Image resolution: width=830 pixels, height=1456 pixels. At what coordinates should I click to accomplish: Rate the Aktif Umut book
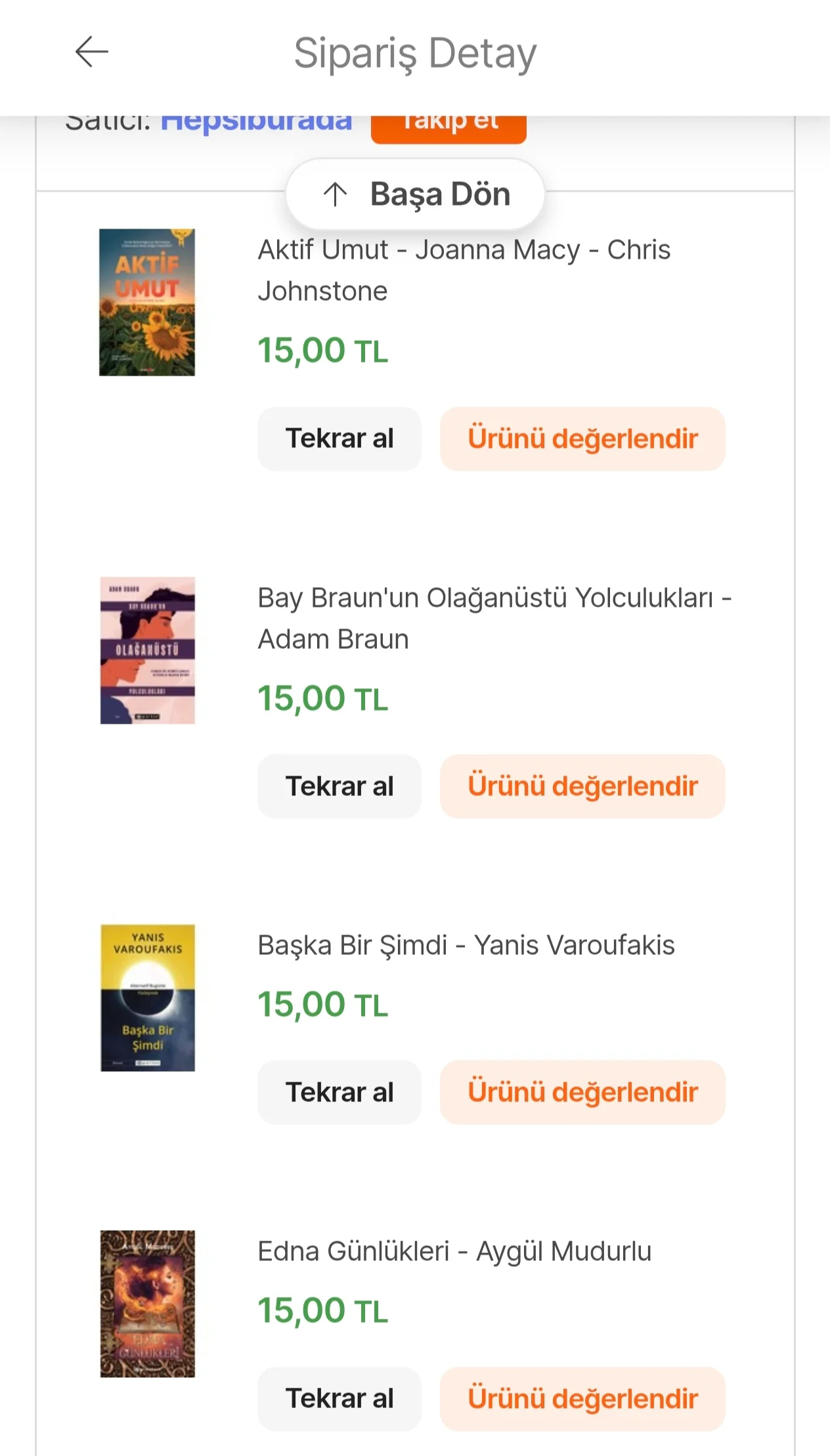pyautogui.click(x=582, y=439)
